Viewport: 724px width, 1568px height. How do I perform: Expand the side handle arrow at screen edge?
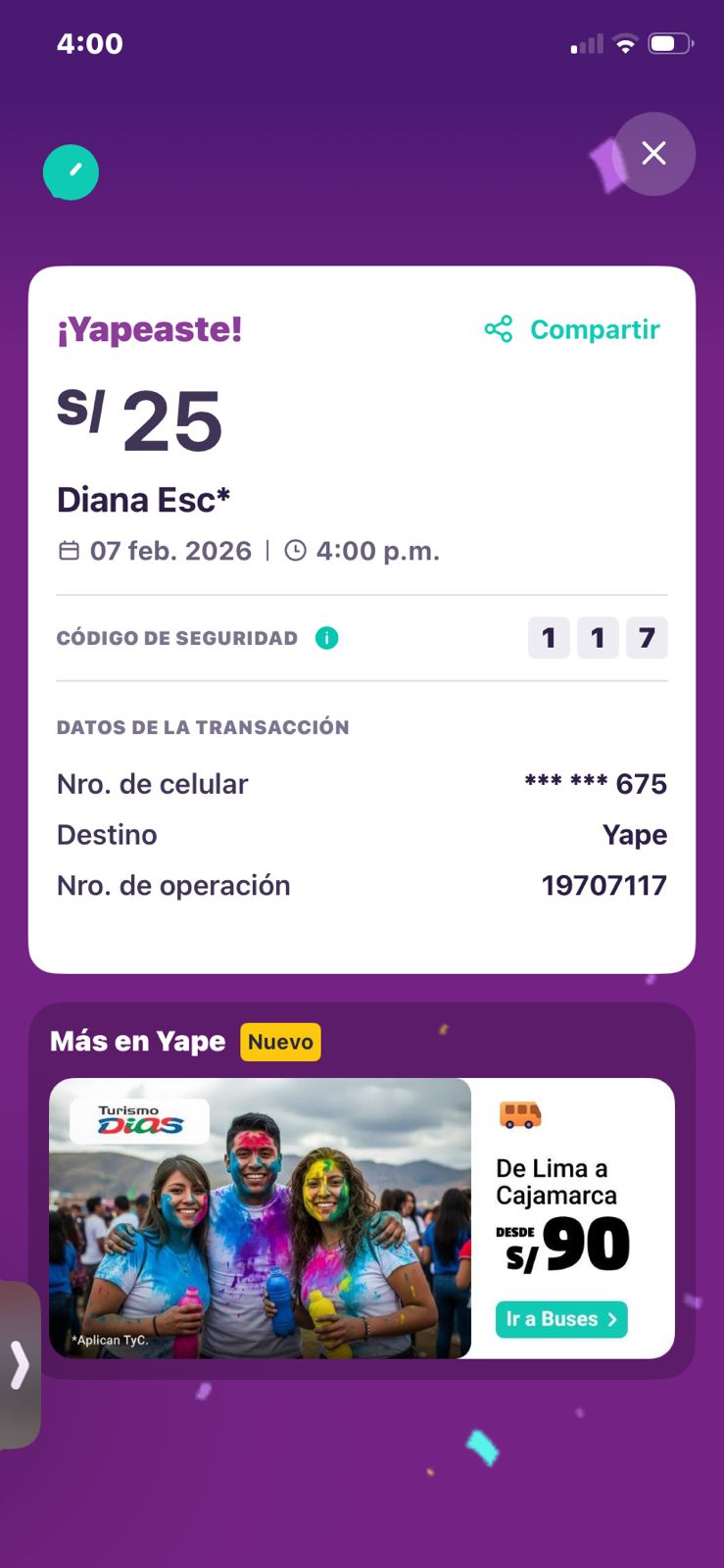(20, 1364)
